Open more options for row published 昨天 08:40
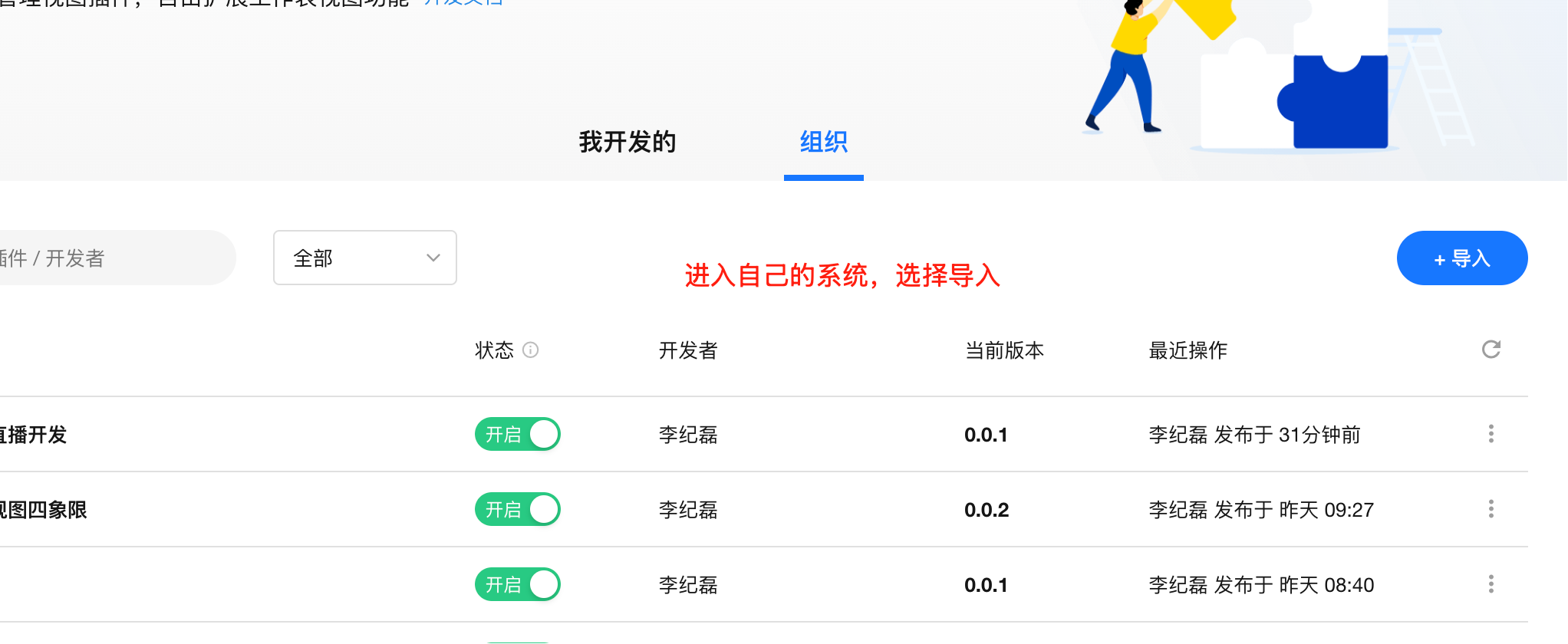1568x644 pixels. click(x=1491, y=585)
